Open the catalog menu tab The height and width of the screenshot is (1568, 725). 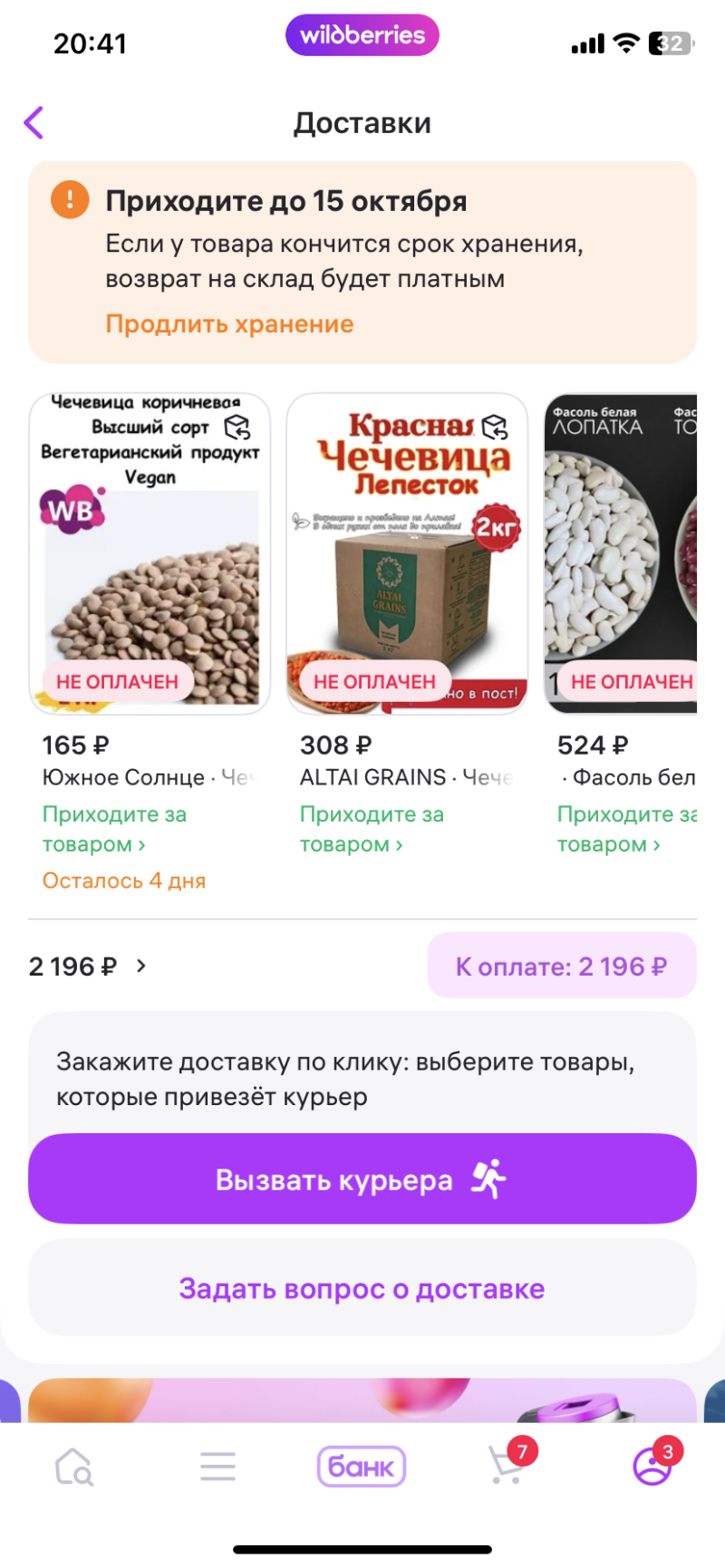[217, 1466]
